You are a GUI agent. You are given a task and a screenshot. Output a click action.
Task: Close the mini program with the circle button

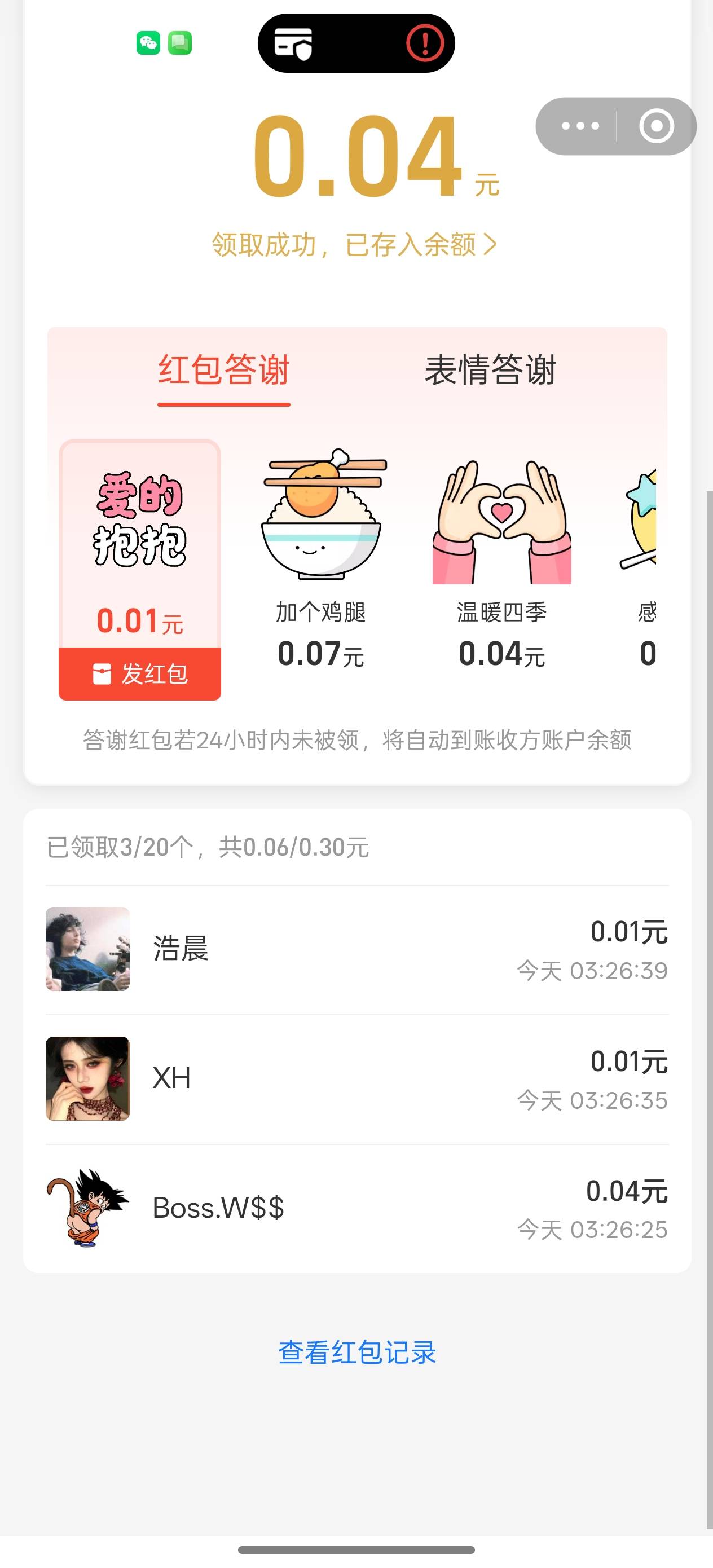[x=657, y=126]
